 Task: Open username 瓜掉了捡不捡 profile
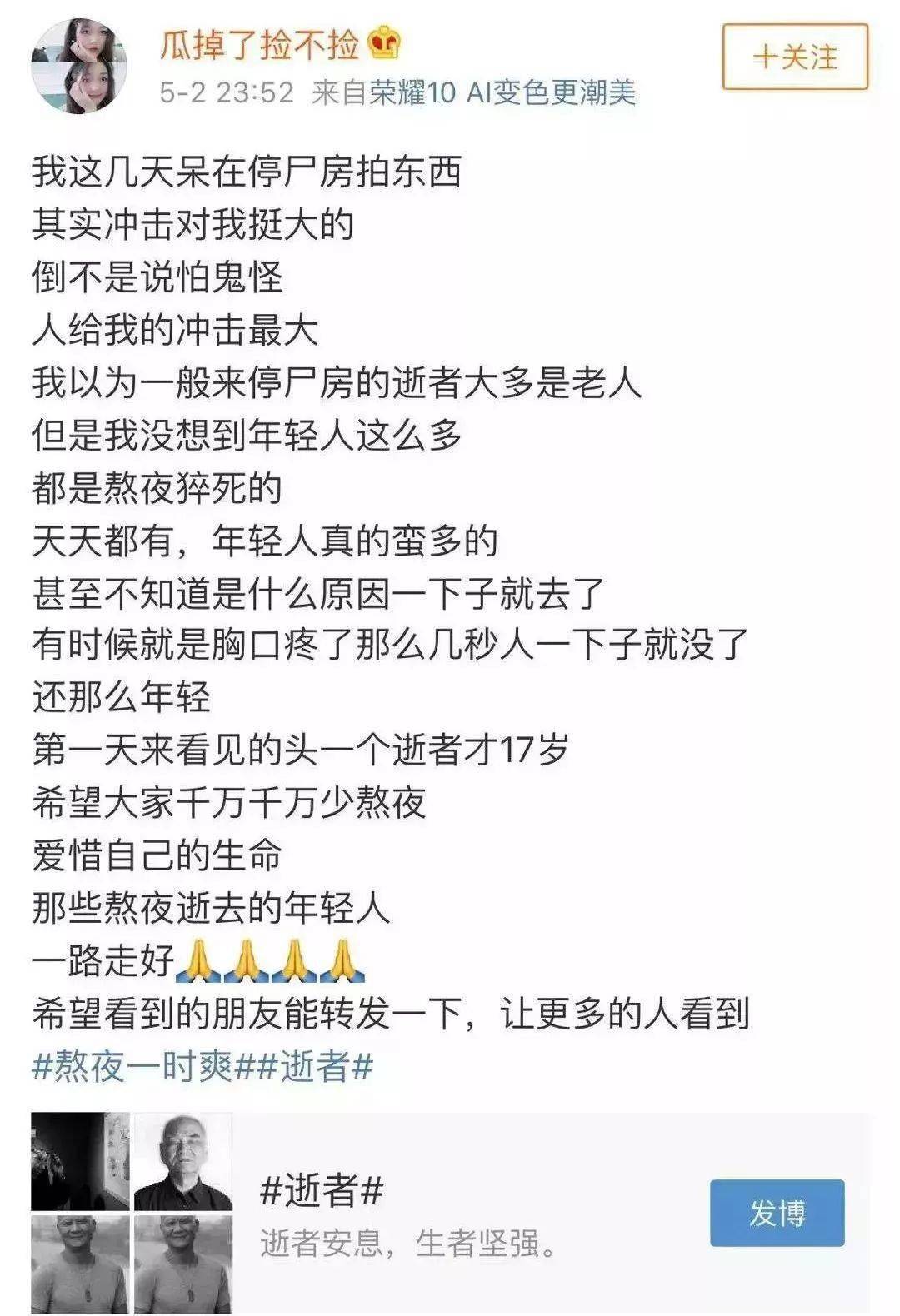click(x=259, y=44)
